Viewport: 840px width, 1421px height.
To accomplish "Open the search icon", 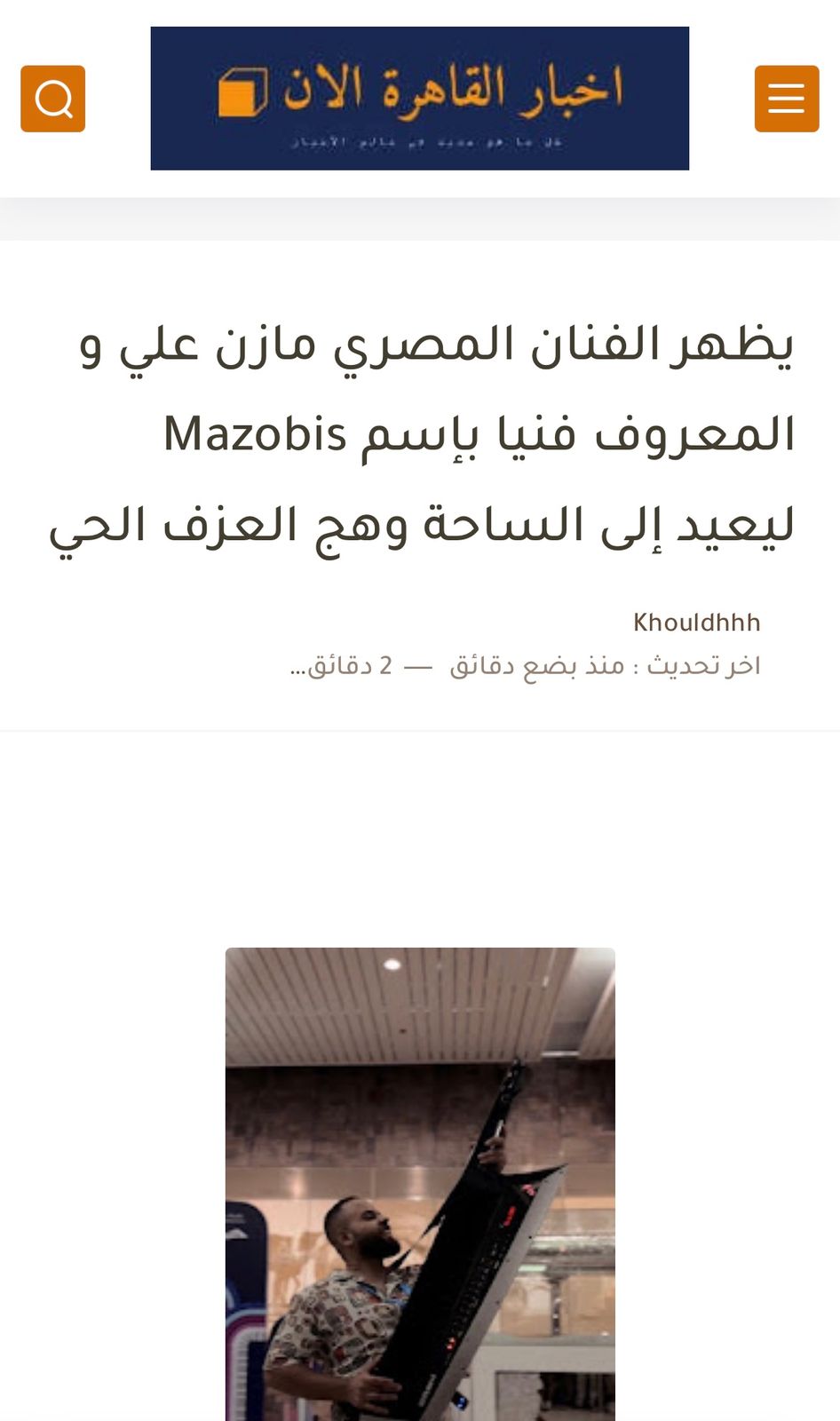I will [x=53, y=99].
